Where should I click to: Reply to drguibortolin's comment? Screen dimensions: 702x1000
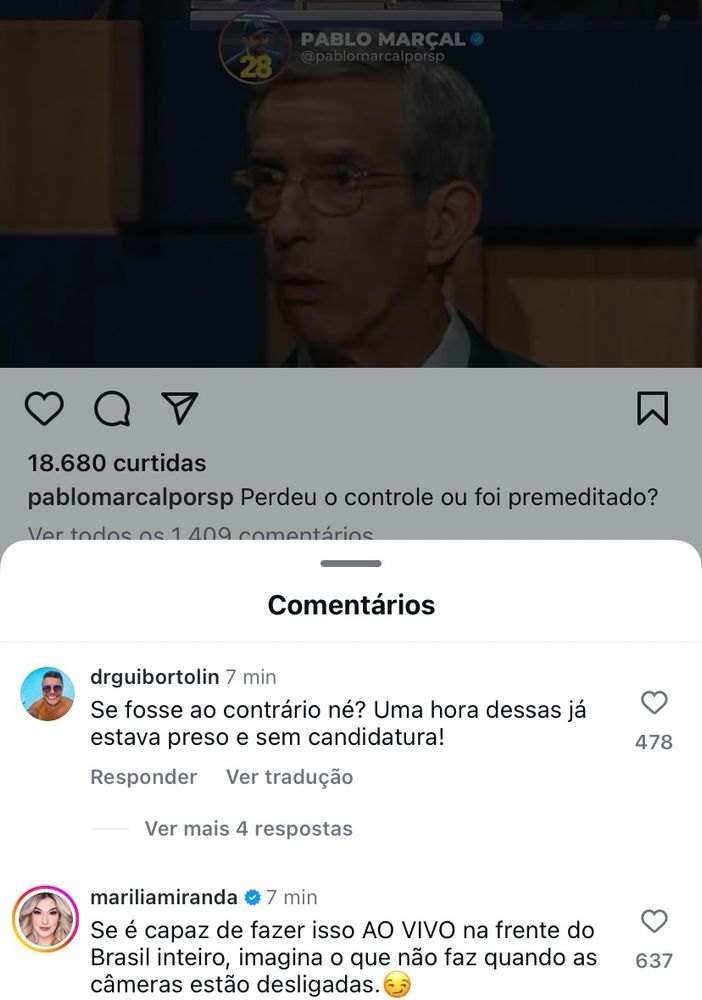click(x=143, y=777)
